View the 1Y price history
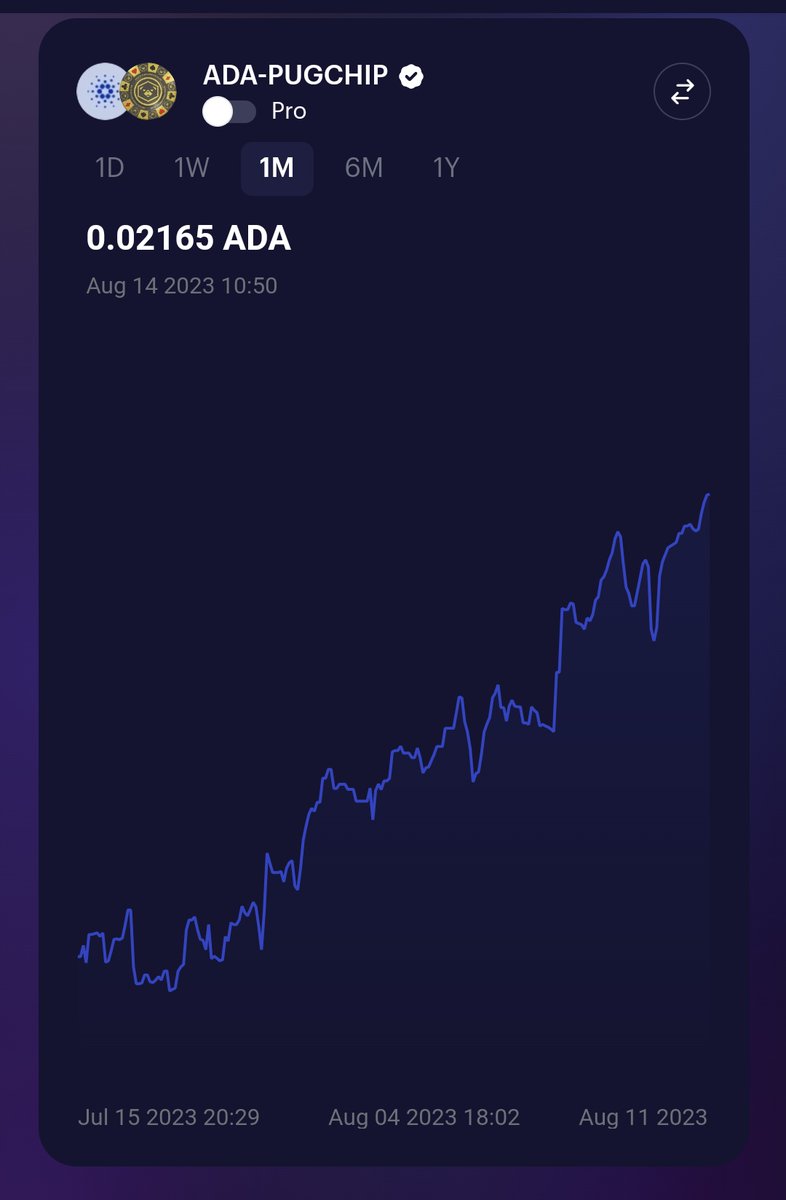Viewport: 786px width, 1200px height. (x=446, y=168)
